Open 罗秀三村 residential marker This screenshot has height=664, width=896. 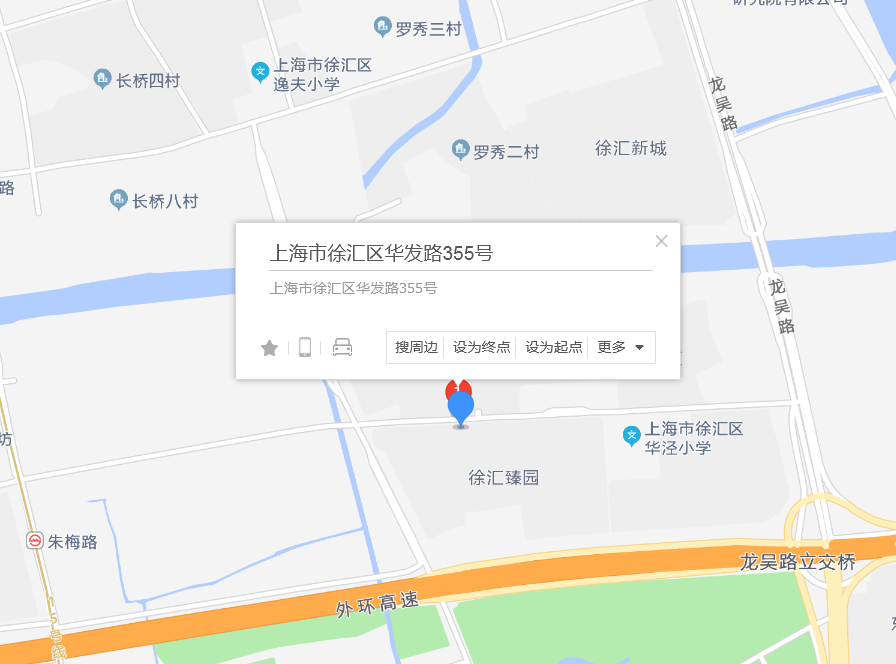click(x=382, y=27)
